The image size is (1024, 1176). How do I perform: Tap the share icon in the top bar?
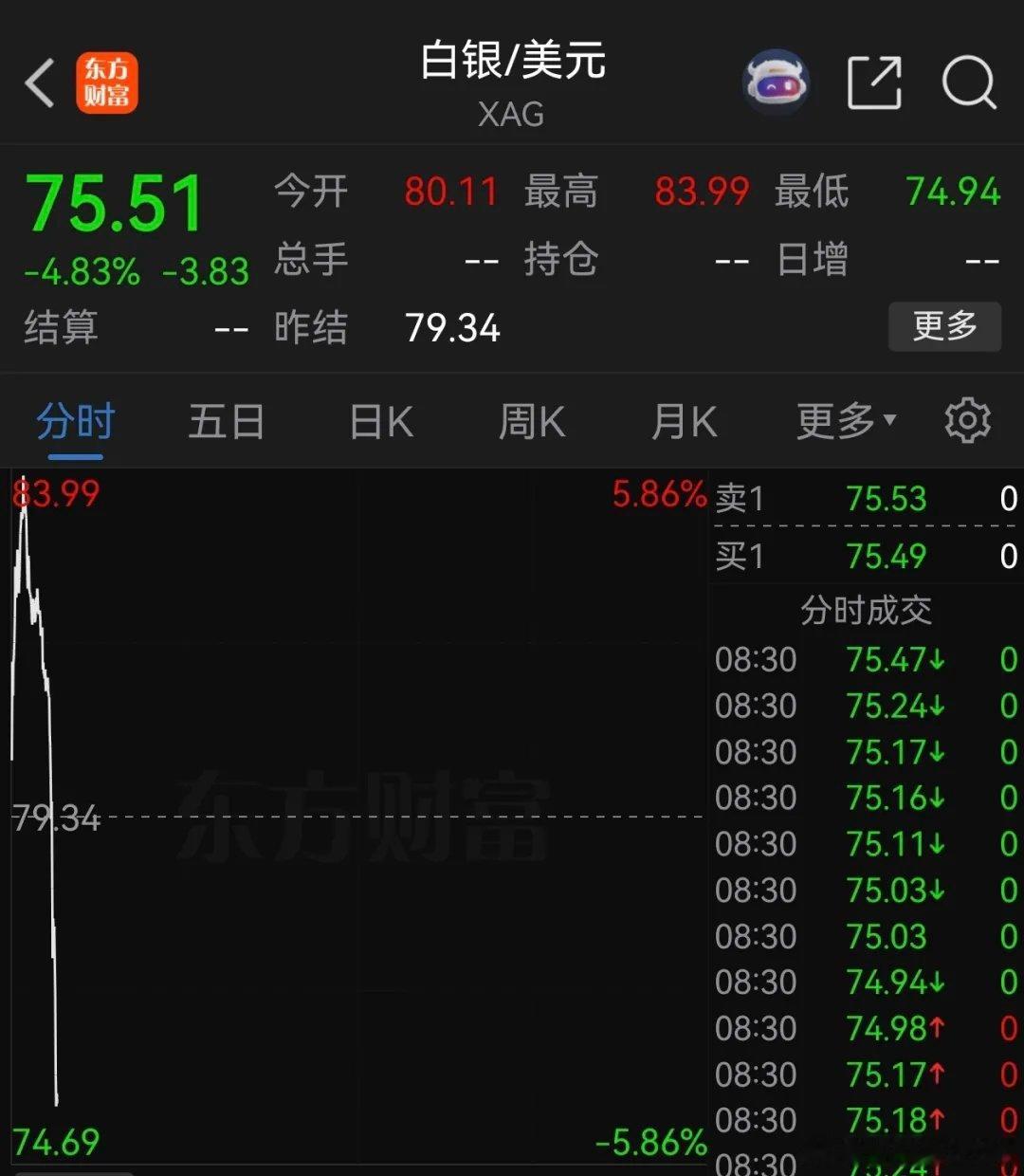click(x=875, y=83)
